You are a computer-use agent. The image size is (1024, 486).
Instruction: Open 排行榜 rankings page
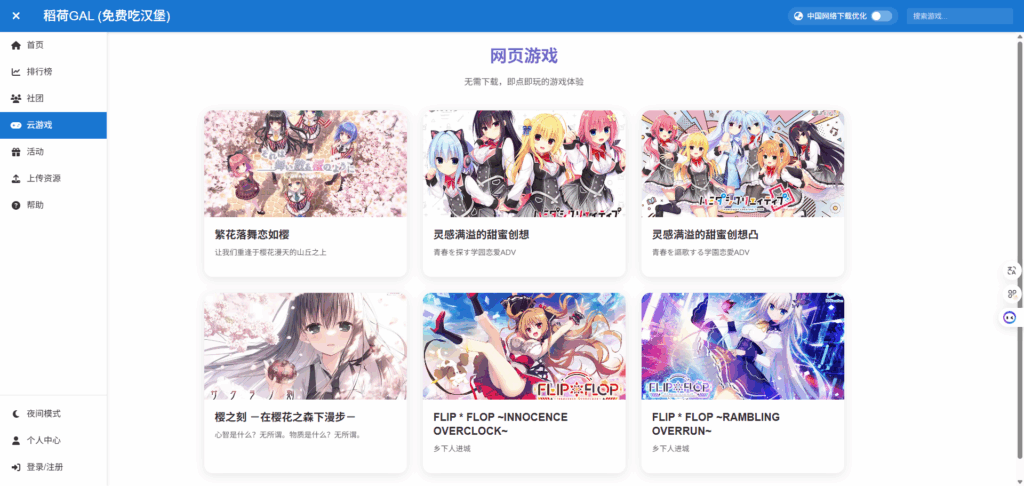(x=39, y=72)
